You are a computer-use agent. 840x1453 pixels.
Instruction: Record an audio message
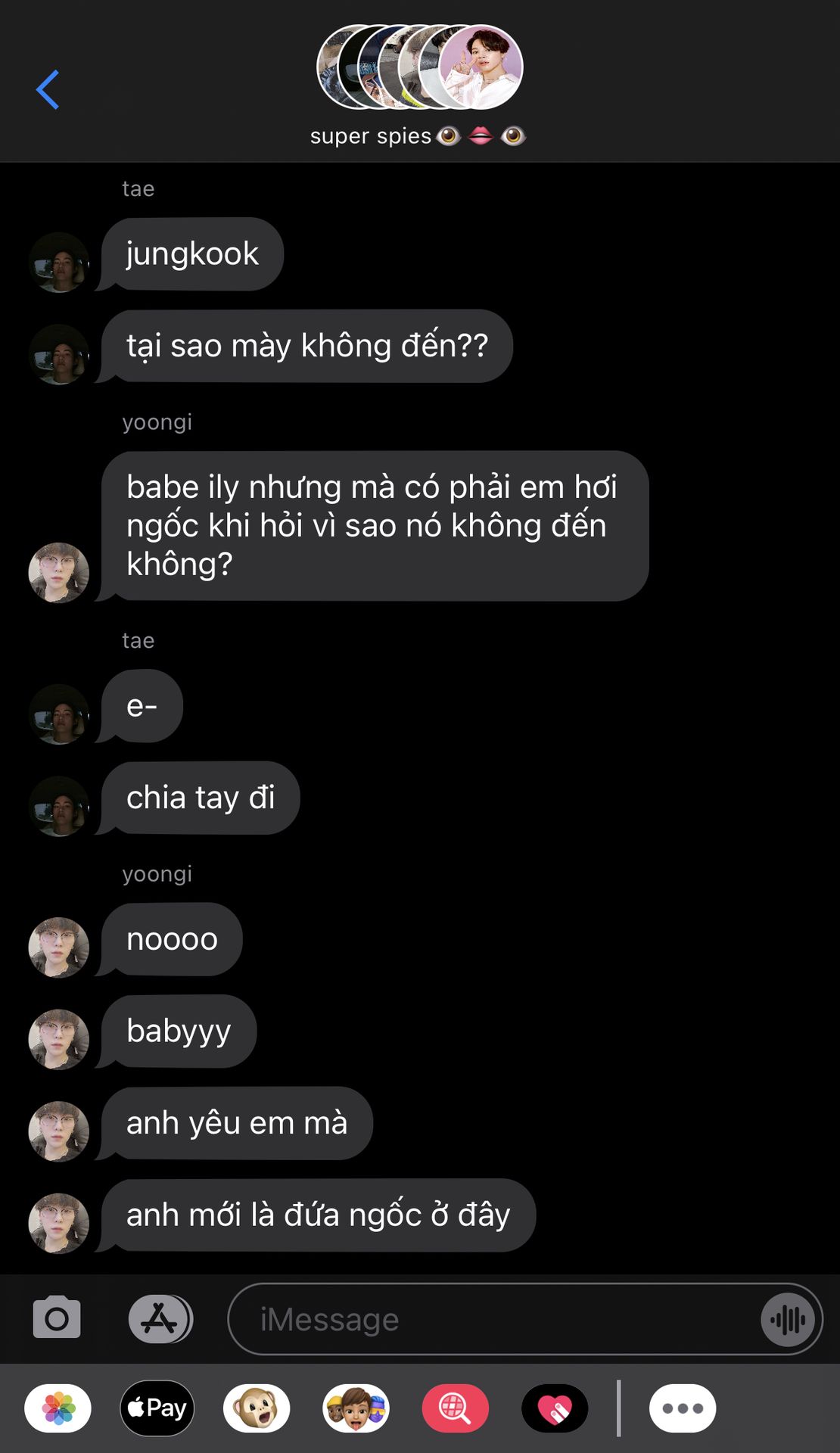click(x=788, y=1320)
